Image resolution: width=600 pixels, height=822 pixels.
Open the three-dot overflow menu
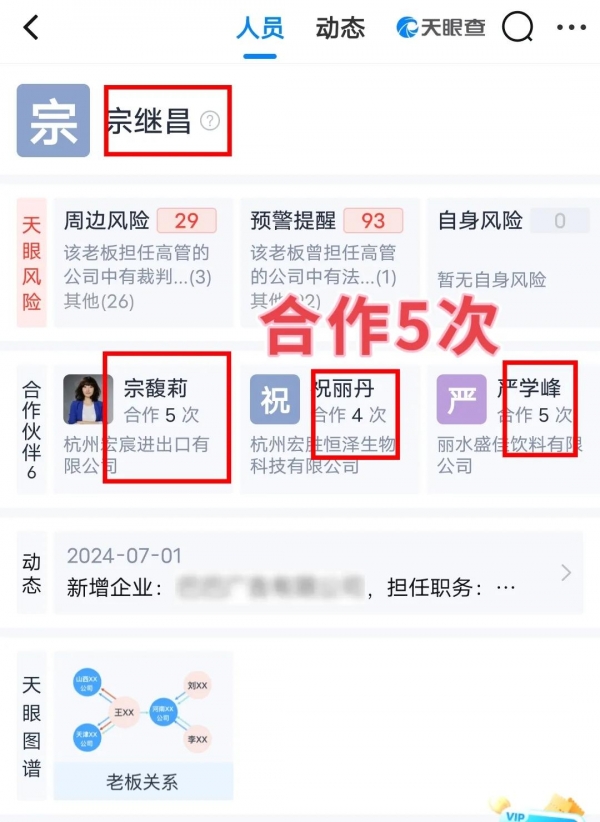[571, 28]
